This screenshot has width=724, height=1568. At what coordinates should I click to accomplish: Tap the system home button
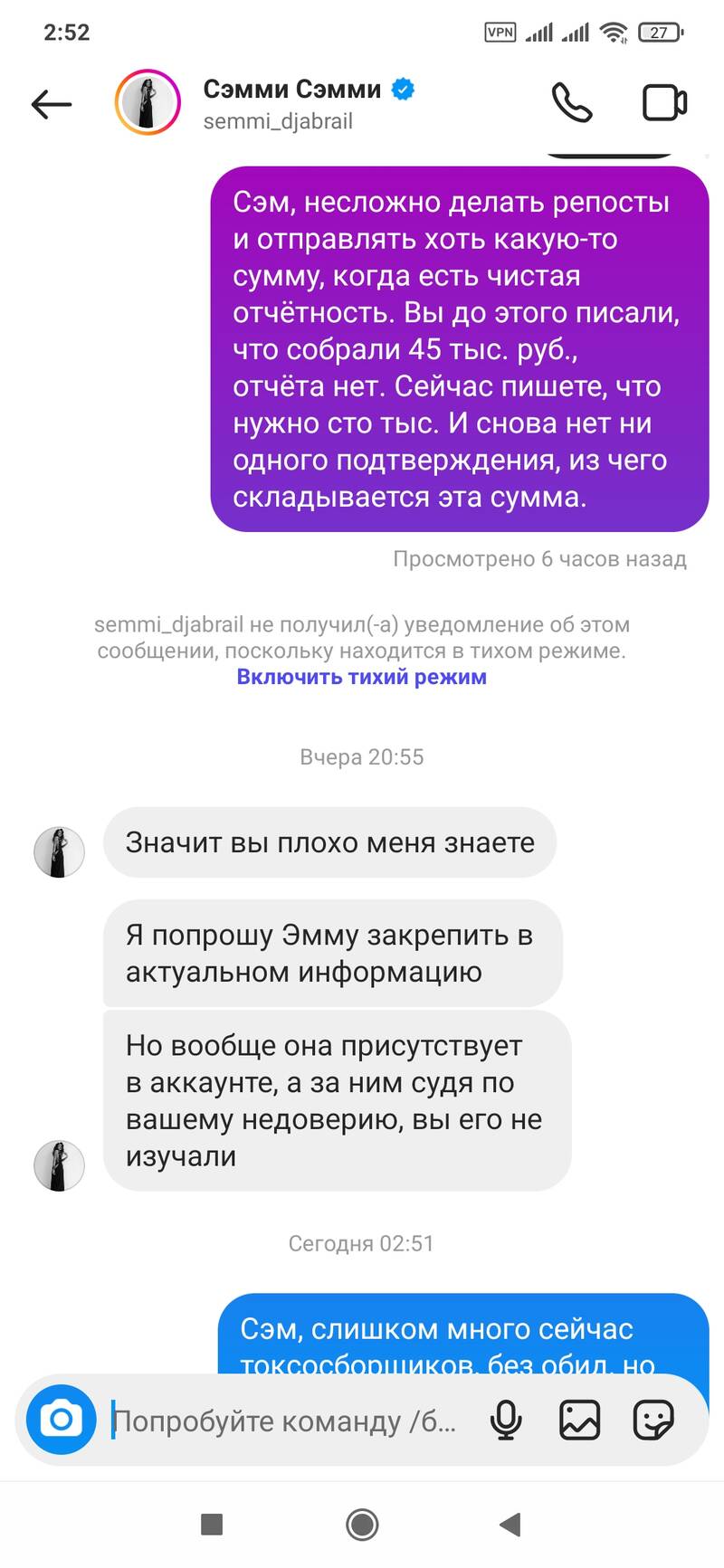362,1525
